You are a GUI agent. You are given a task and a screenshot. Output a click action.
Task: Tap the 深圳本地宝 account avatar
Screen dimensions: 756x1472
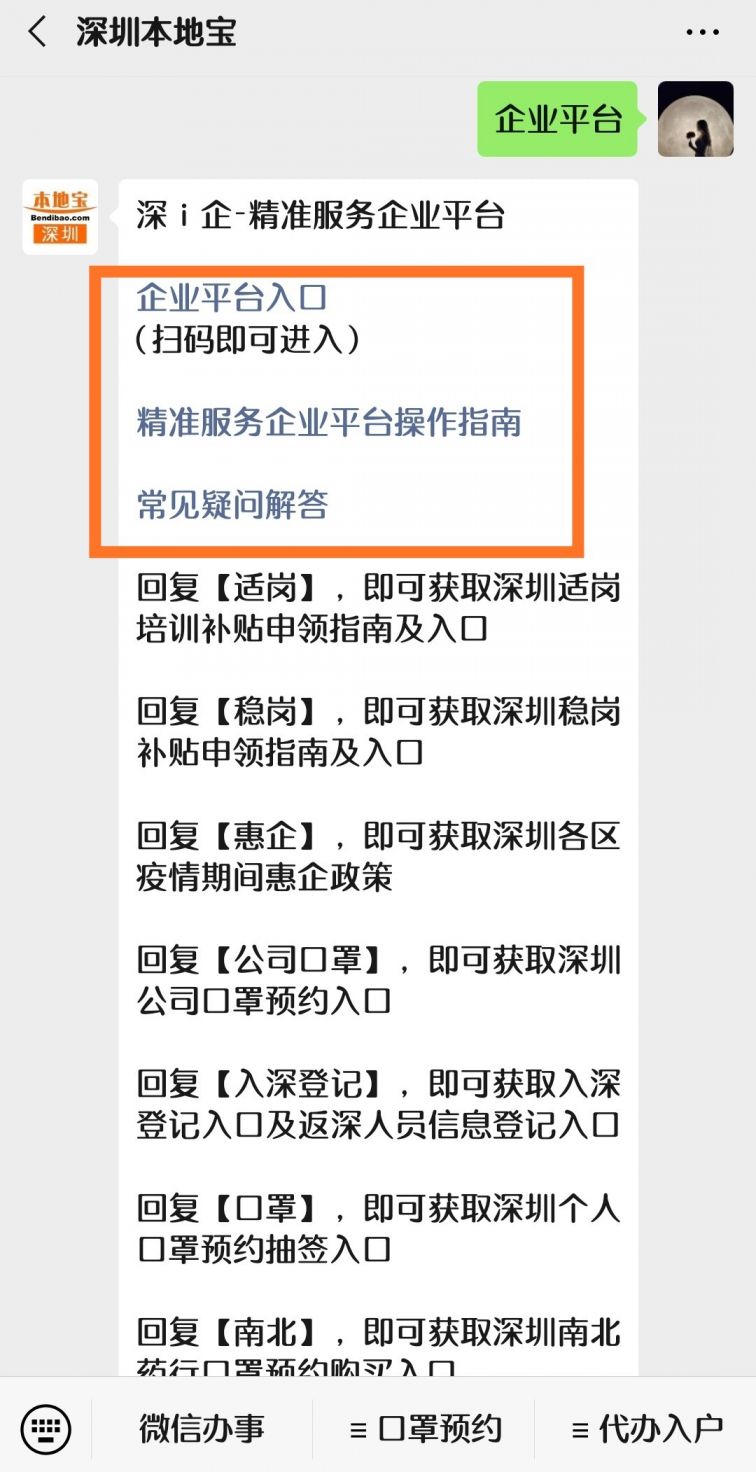[x=60, y=217]
